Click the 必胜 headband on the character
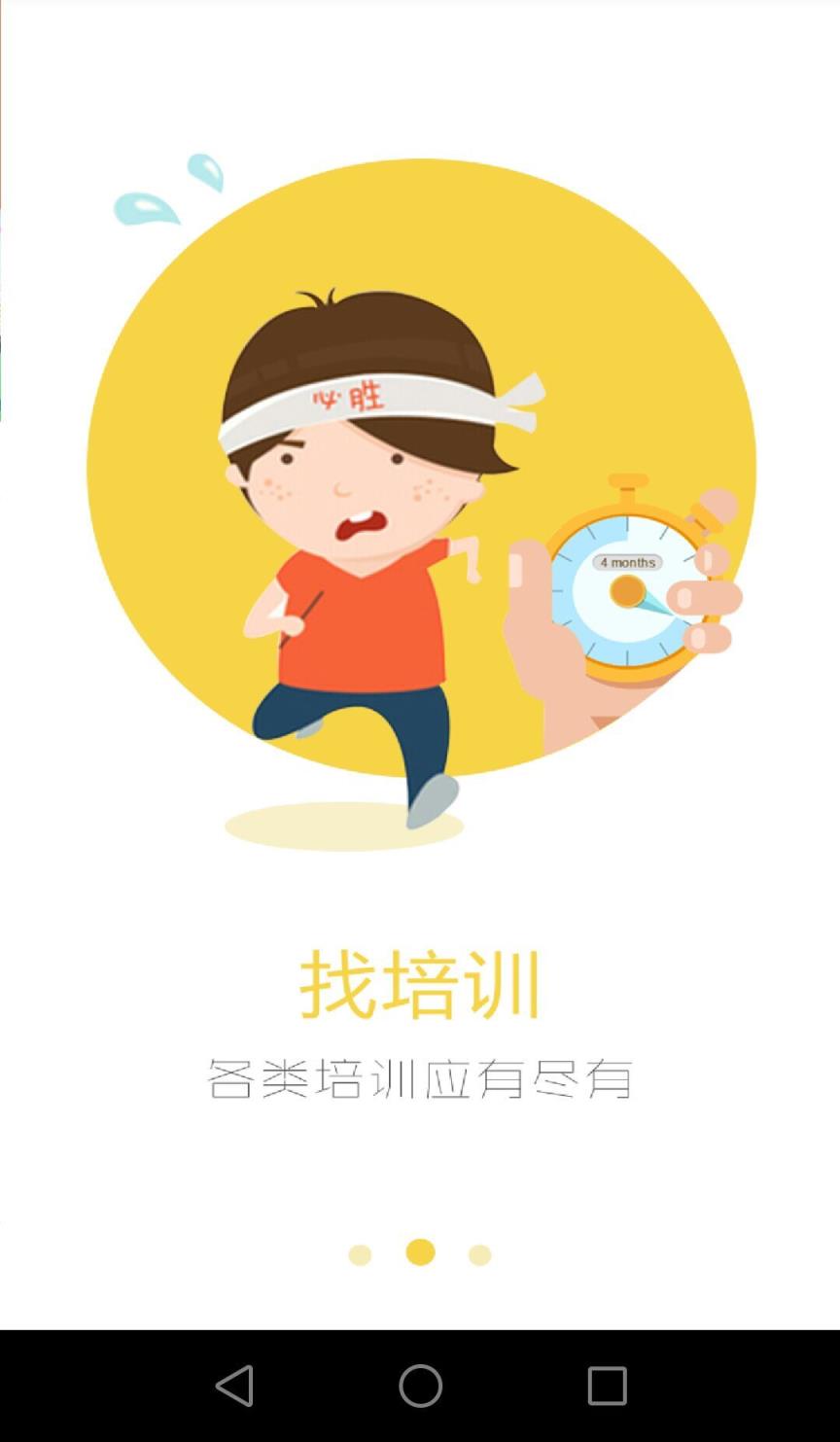This screenshot has height=1442, width=840. pyautogui.click(x=350, y=399)
